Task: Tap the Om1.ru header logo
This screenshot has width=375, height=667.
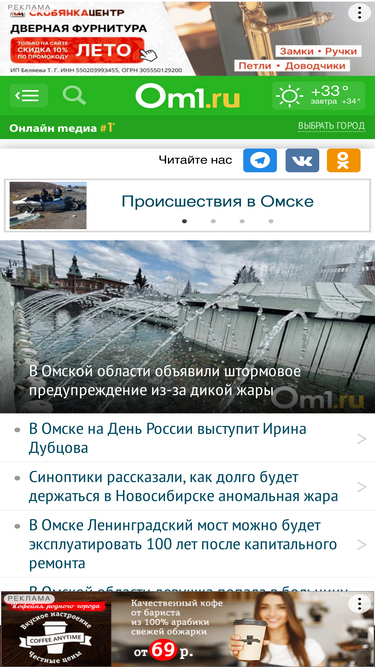Action: point(188,96)
